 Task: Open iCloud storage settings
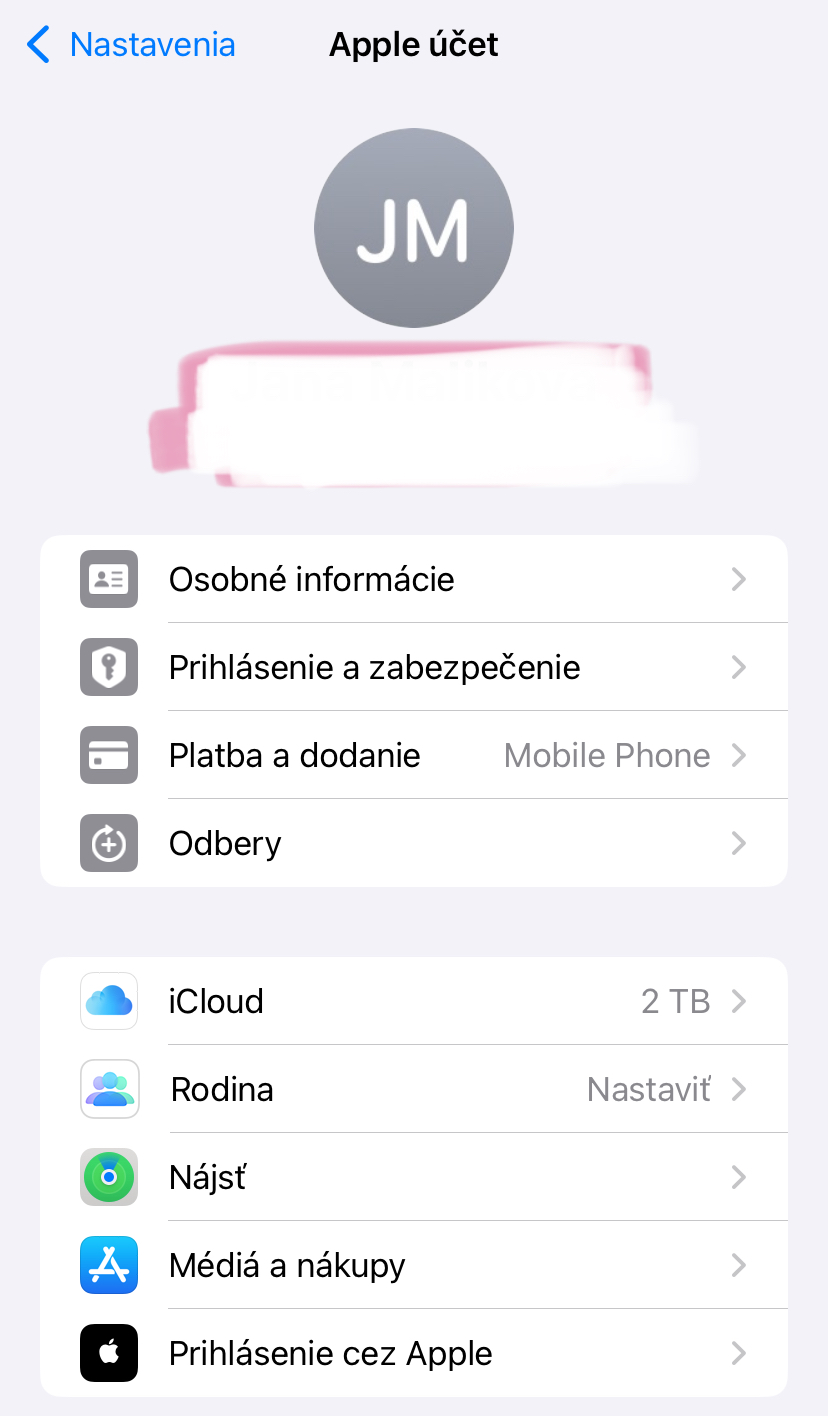(413, 1001)
